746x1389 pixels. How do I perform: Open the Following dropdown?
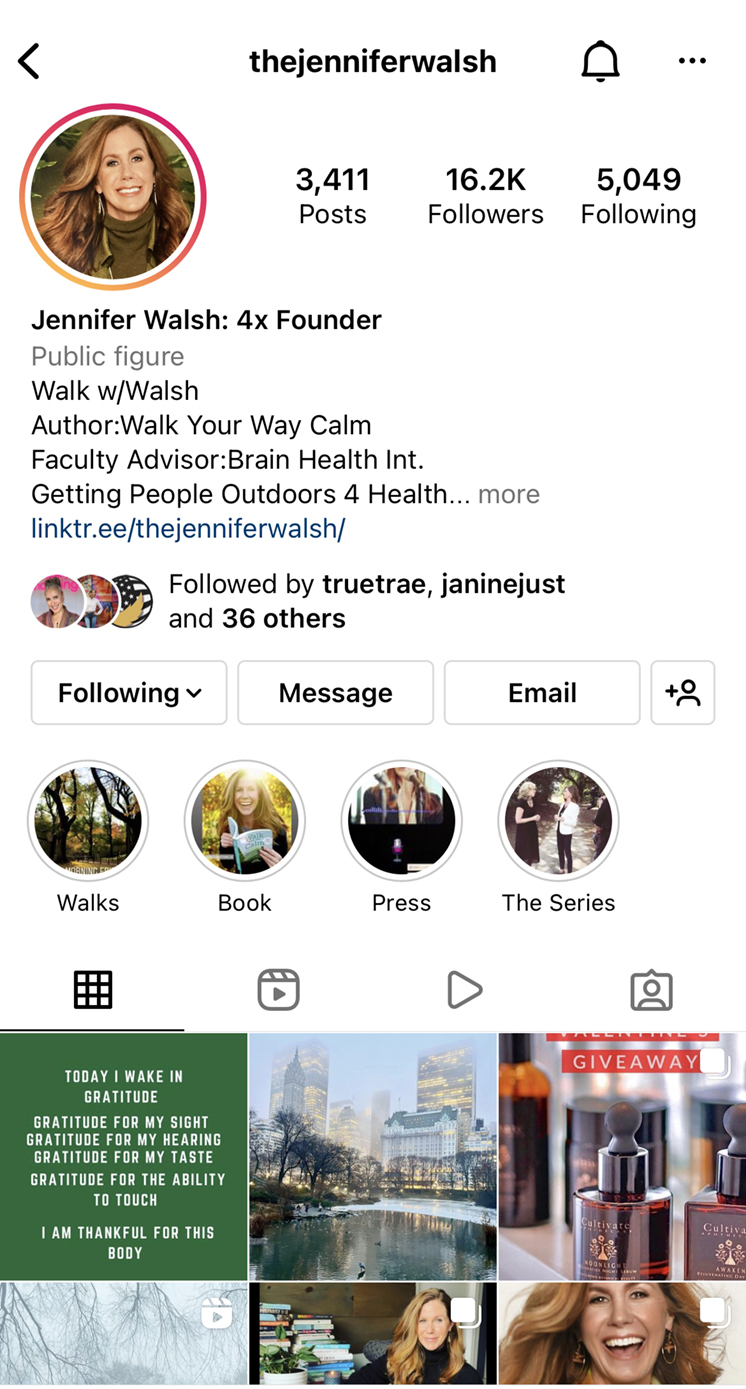pyautogui.click(x=129, y=693)
